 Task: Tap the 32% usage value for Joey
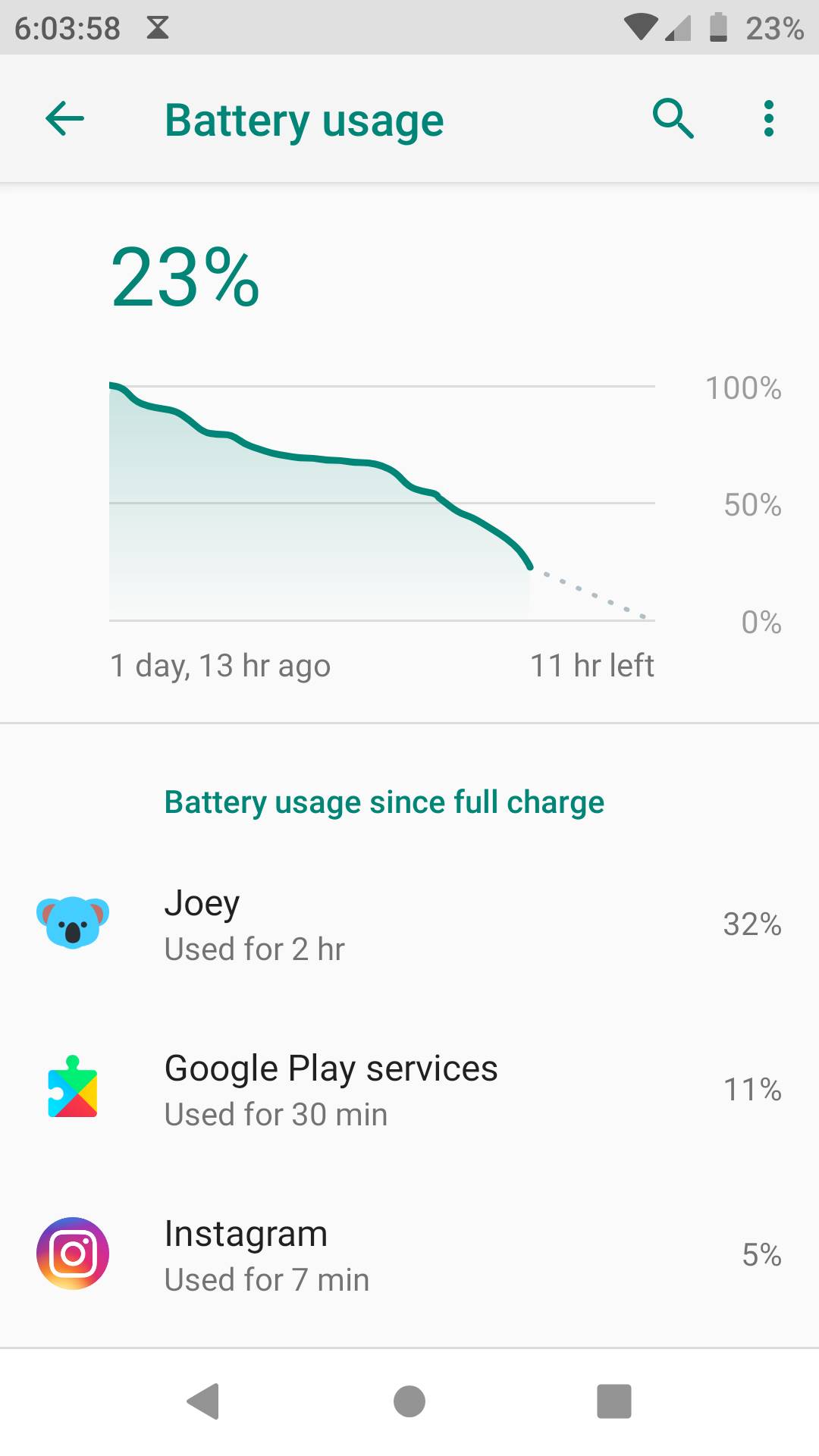(752, 924)
